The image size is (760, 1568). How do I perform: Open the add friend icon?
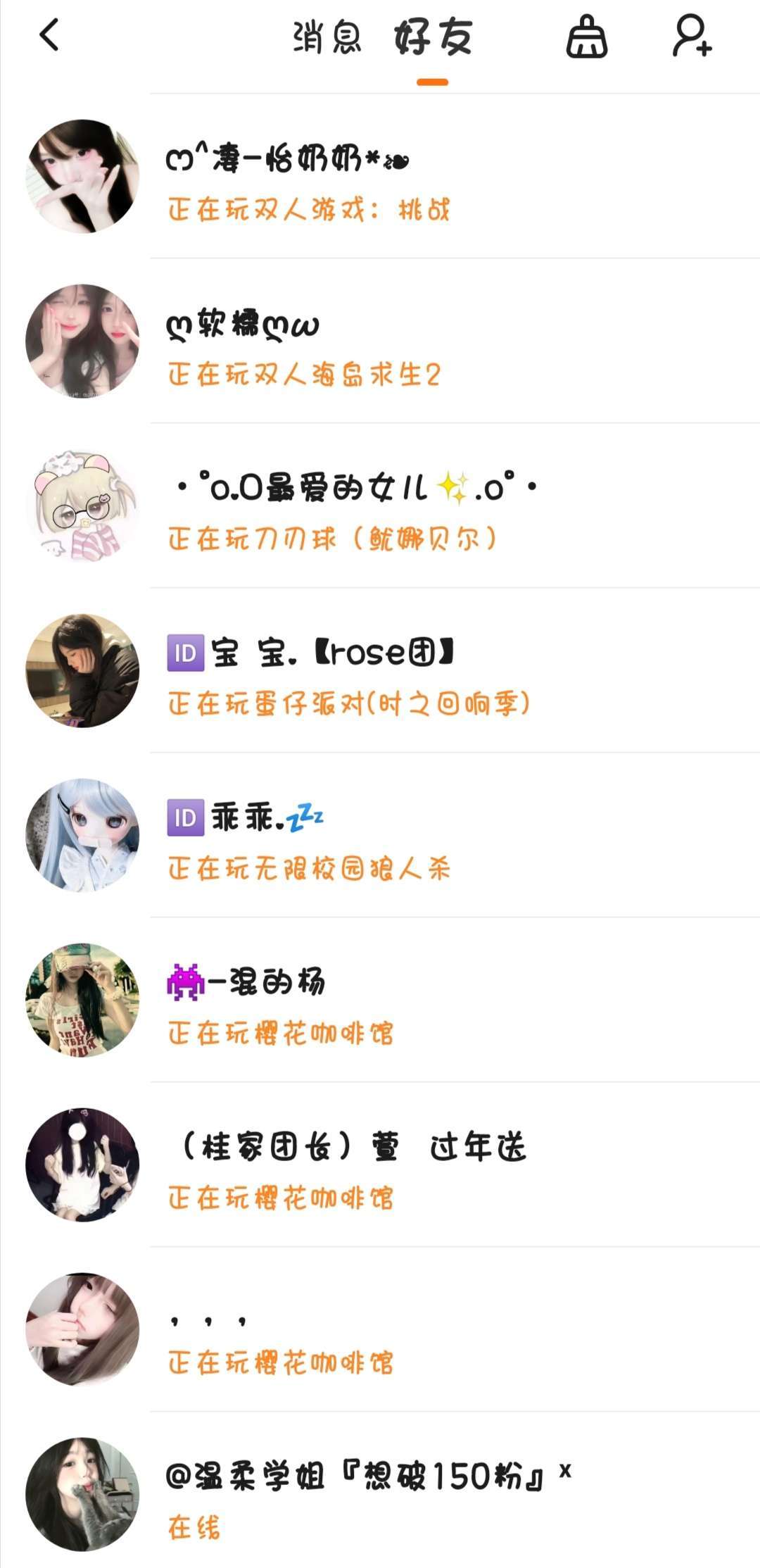tap(692, 36)
